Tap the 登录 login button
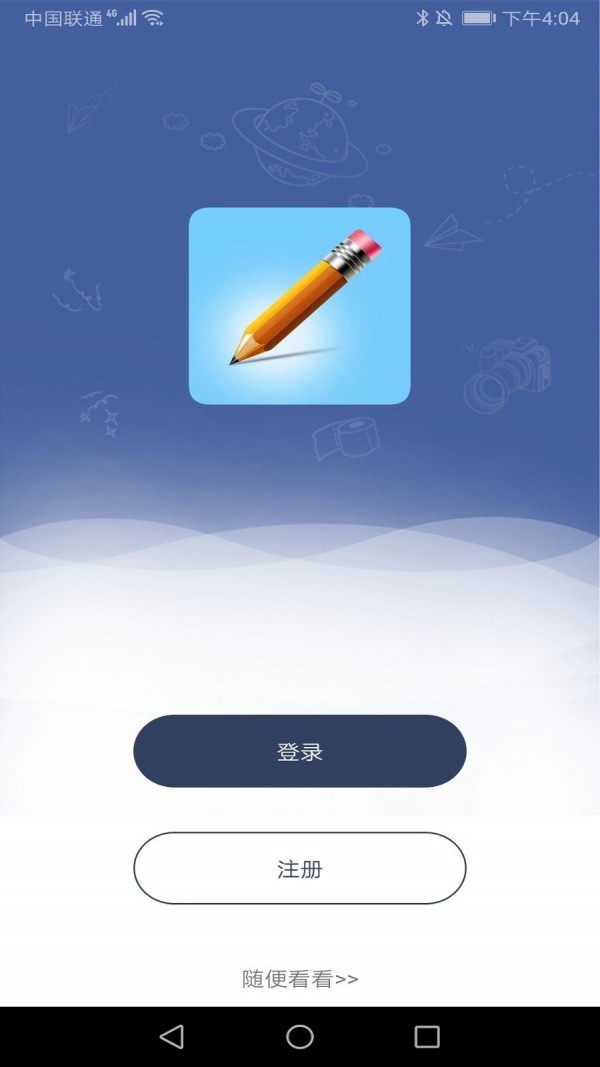 click(x=300, y=751)
